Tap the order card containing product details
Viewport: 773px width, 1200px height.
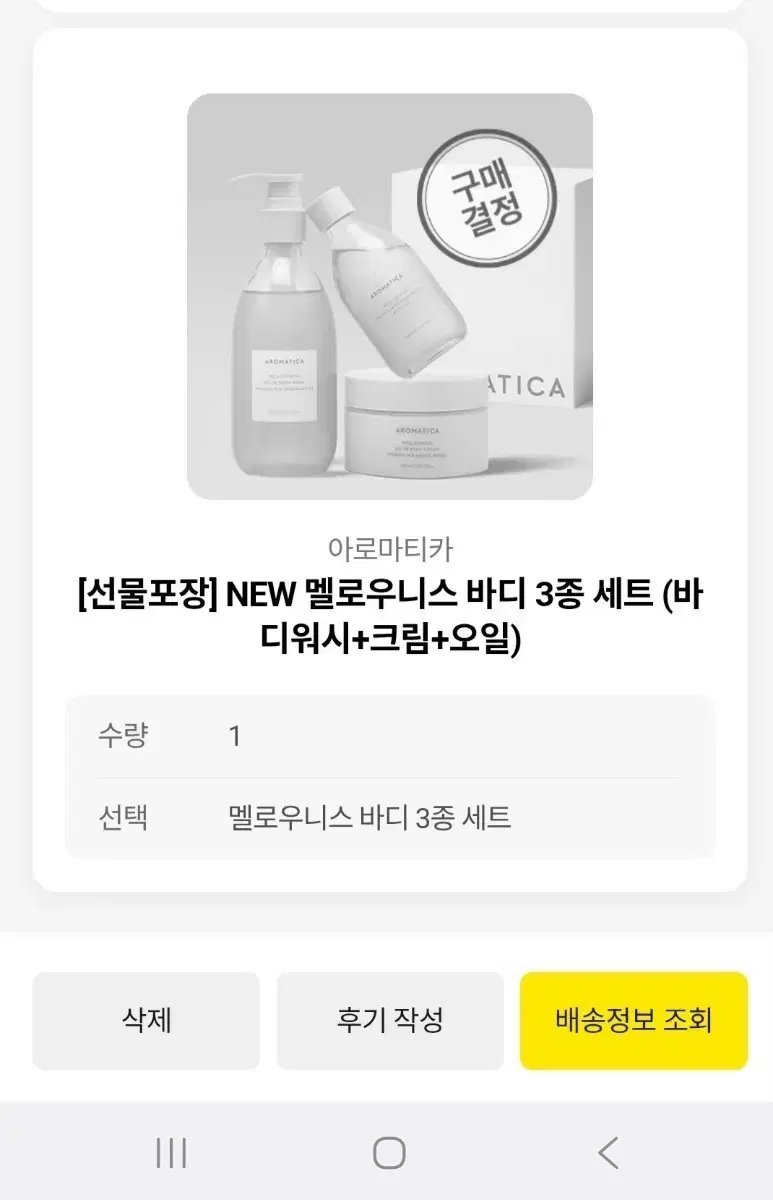click(386, 460)
